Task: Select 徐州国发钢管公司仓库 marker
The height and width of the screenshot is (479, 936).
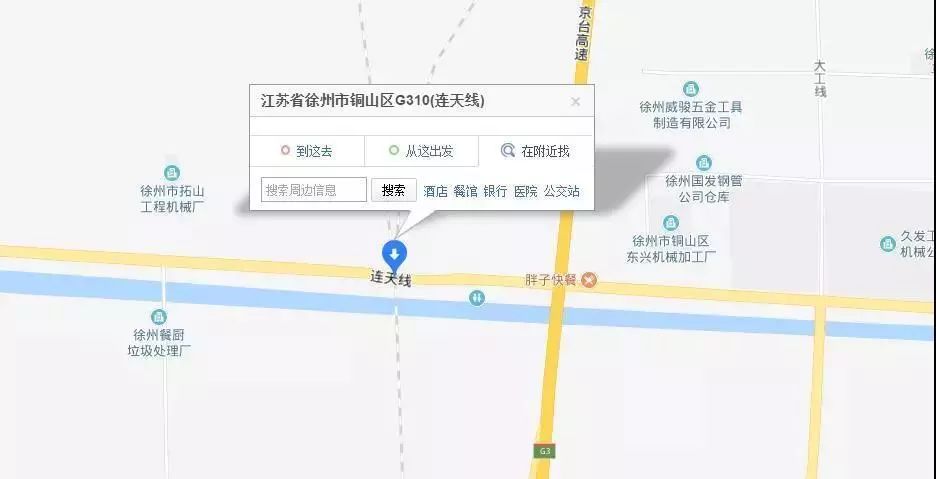Action: 704,162
